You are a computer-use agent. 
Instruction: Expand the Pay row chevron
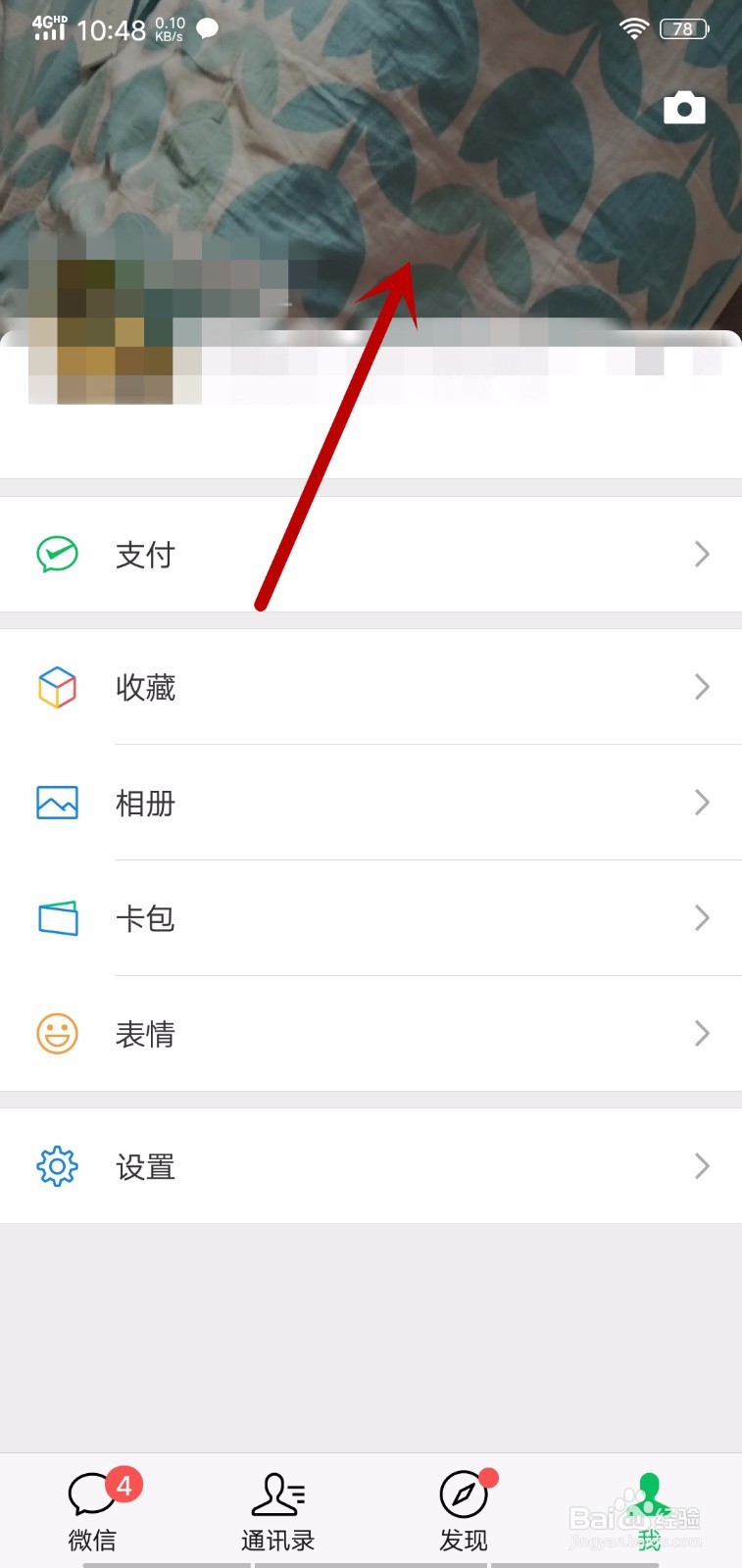pyautogui.click(x=702, y=554)
